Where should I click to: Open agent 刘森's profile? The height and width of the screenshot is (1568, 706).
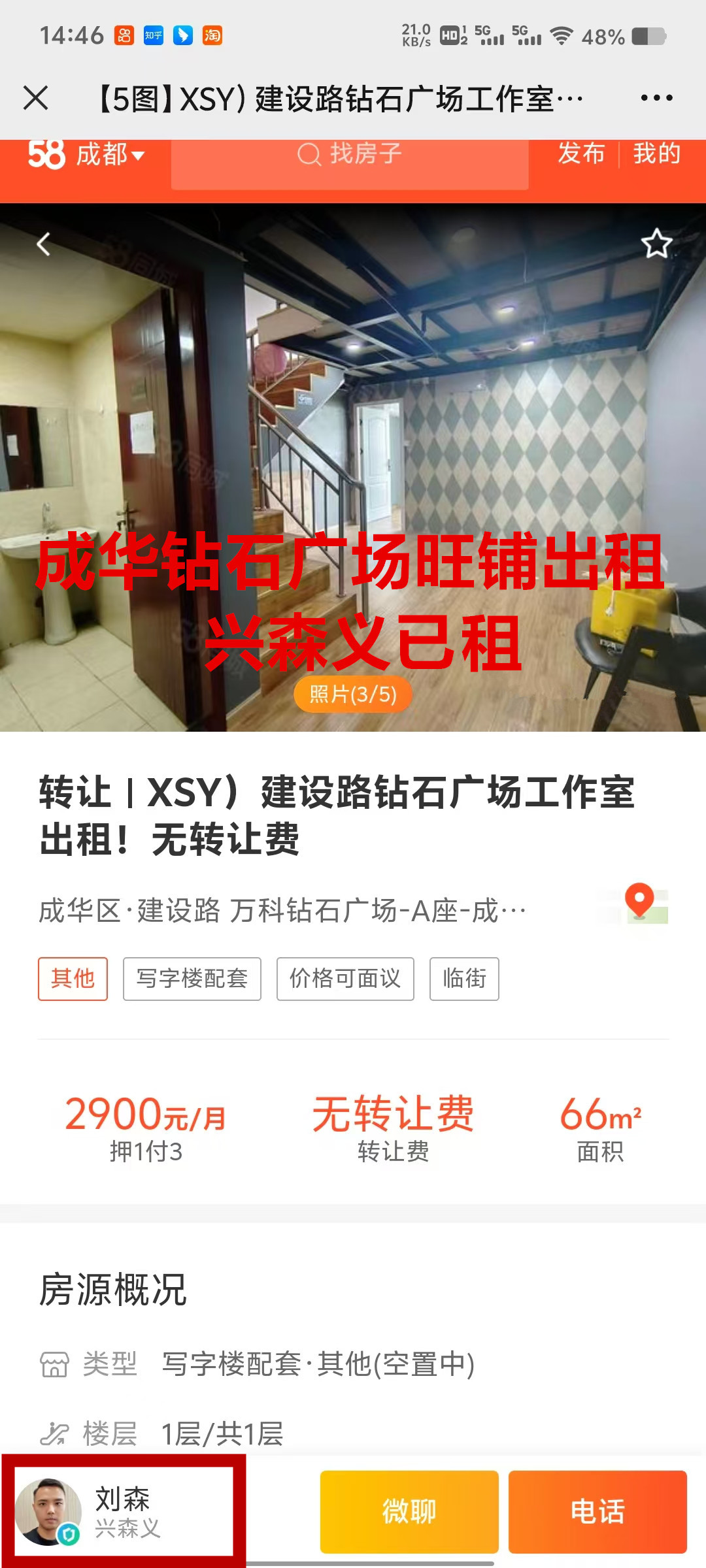(x=123, y=1511)
